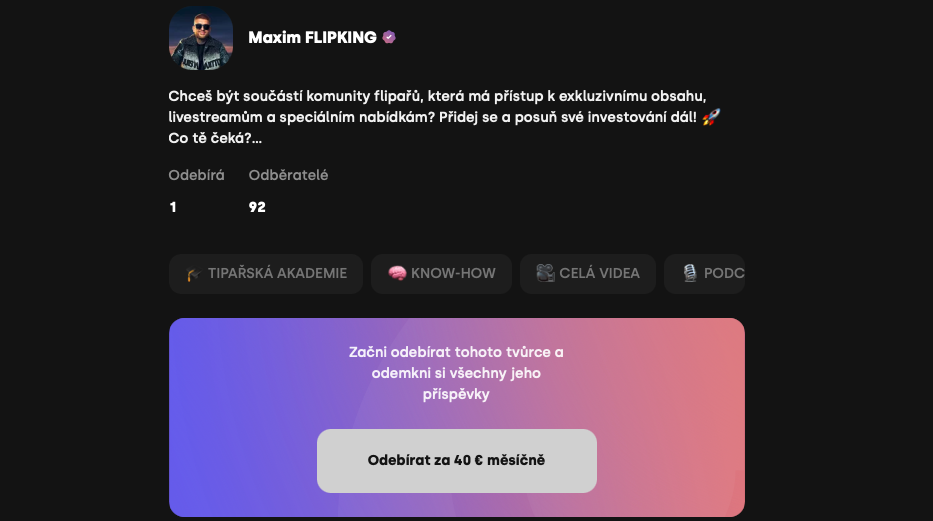
Task: Switch to the KNOW-HOW category
Action: pos(441,273)
